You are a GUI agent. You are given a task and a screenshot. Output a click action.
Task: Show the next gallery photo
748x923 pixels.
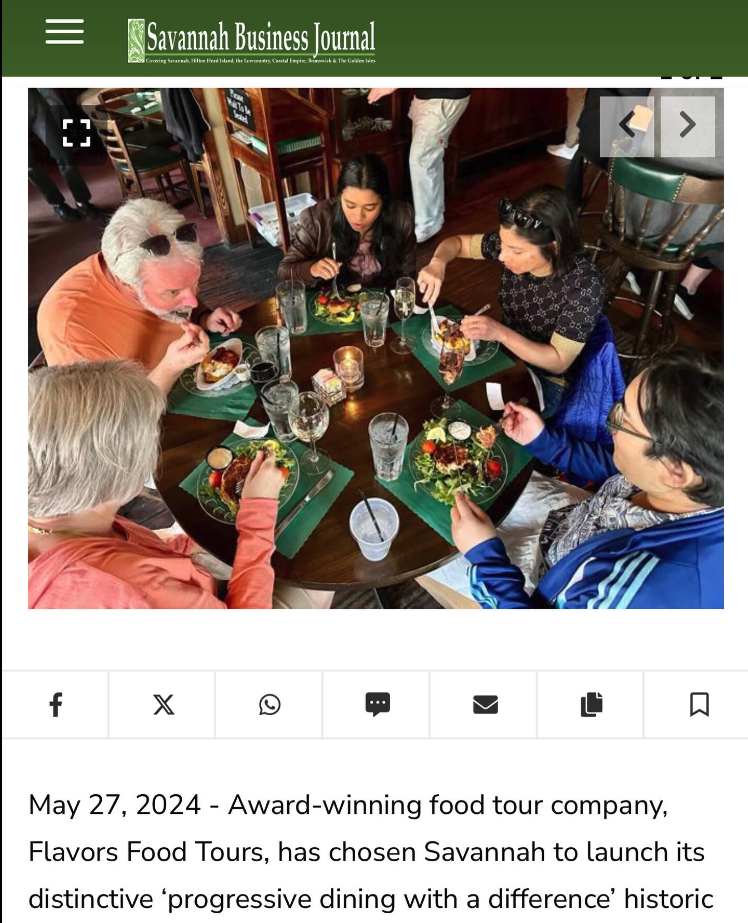pyautogui.click(x=688, y=125)
